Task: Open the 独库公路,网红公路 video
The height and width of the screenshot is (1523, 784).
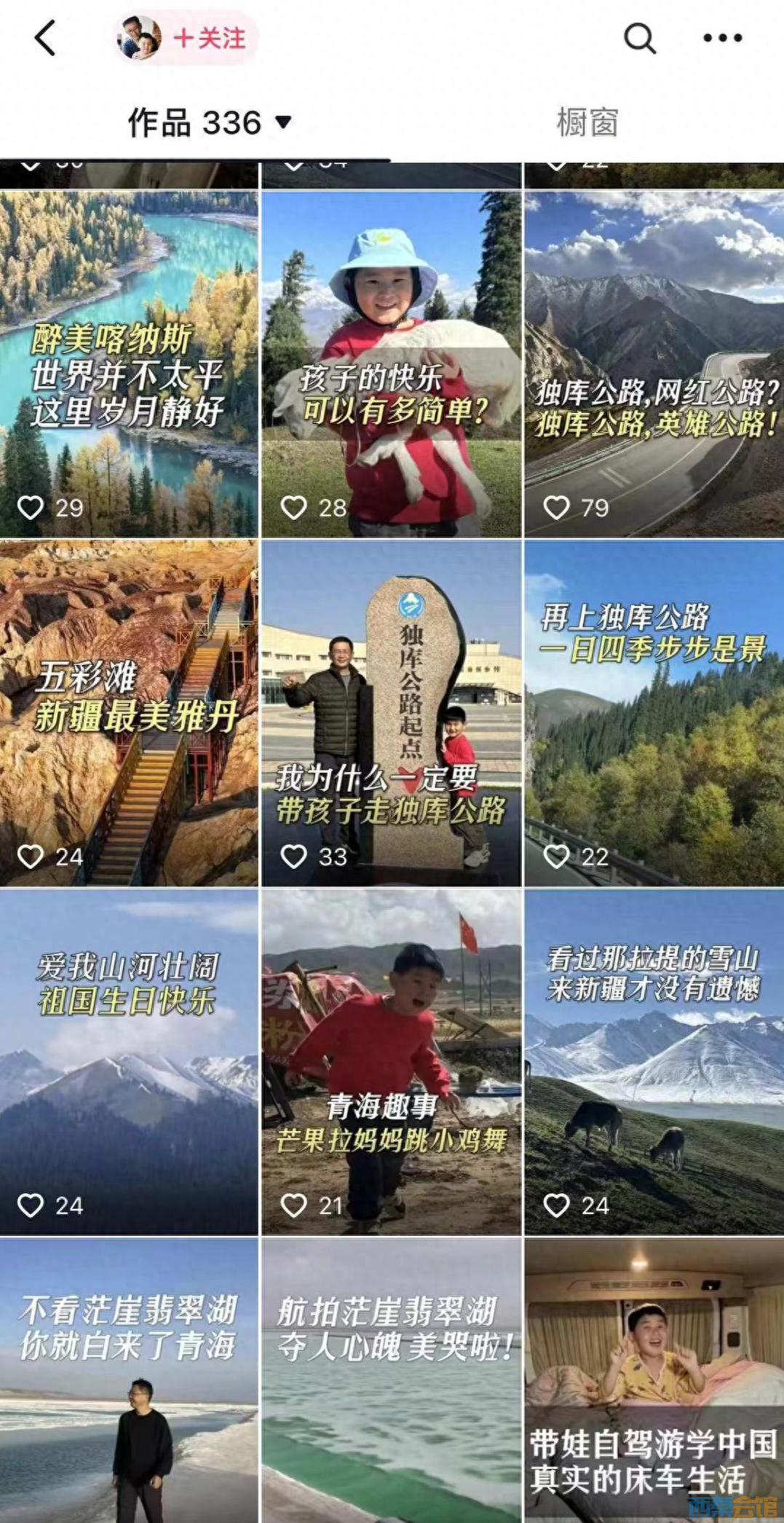Action: [654, 364]
